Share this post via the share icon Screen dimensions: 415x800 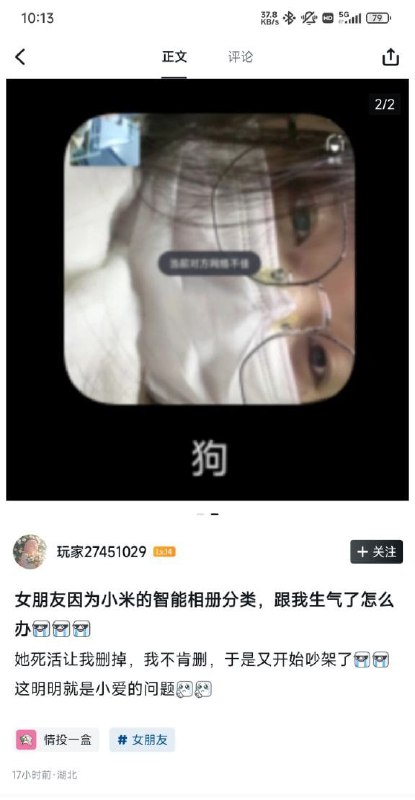[x=390, y=57]
